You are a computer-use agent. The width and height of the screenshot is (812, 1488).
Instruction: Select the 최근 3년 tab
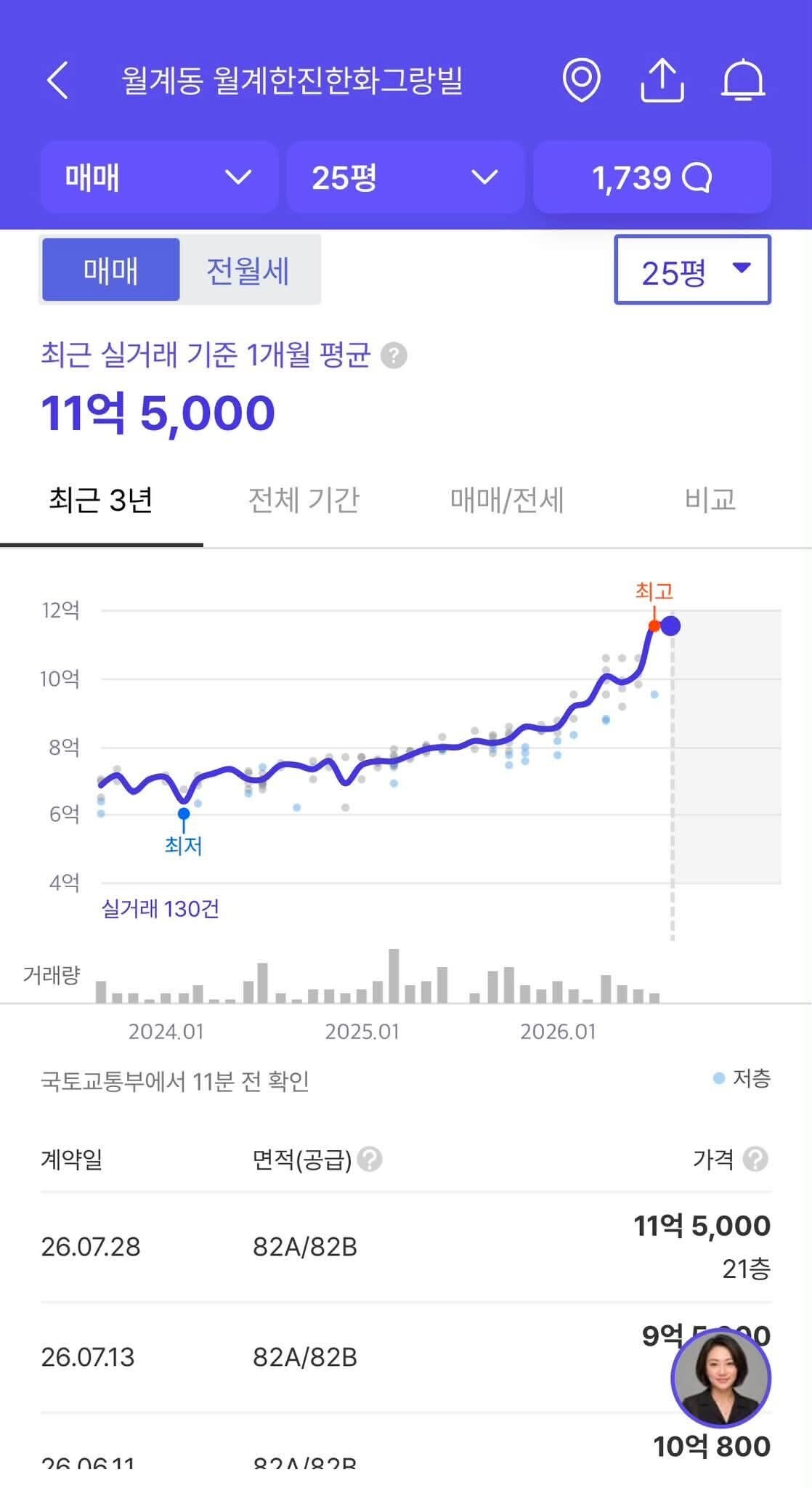pos(101,501)
